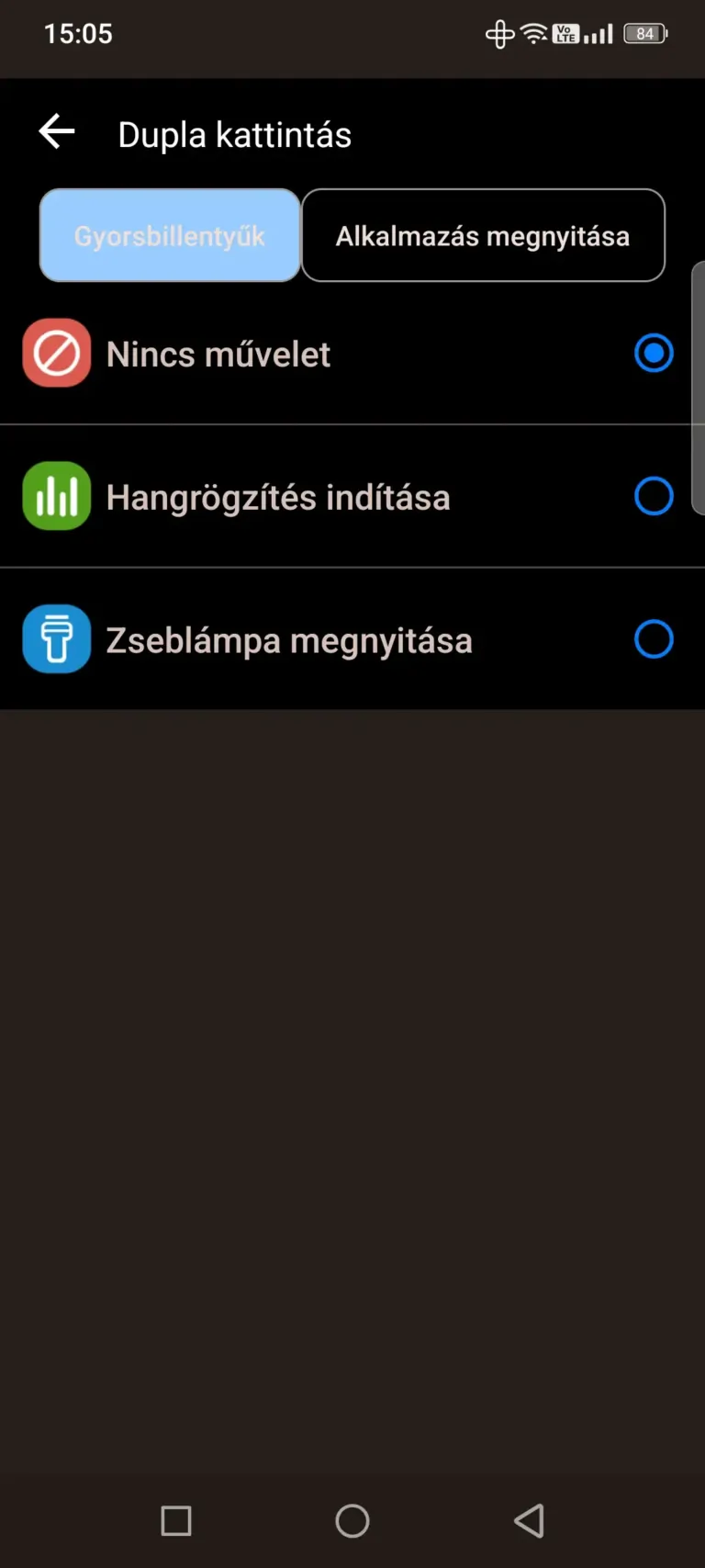Open recent apps from navigation bar
This screenshot has height=1568, width=705.
[x=176, y=1520]
